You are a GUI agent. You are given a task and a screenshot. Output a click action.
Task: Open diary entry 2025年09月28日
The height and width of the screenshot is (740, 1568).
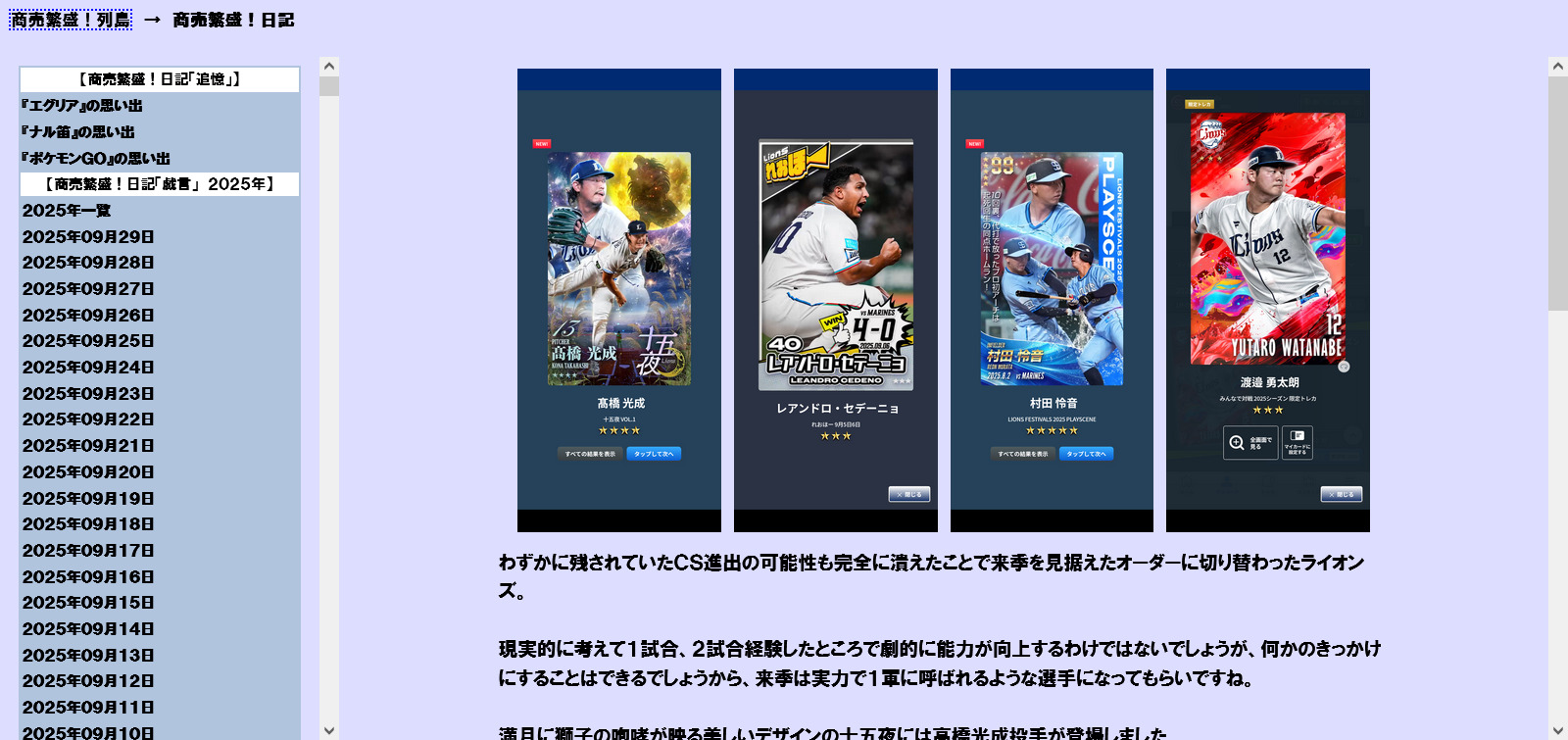click(88, 263)
